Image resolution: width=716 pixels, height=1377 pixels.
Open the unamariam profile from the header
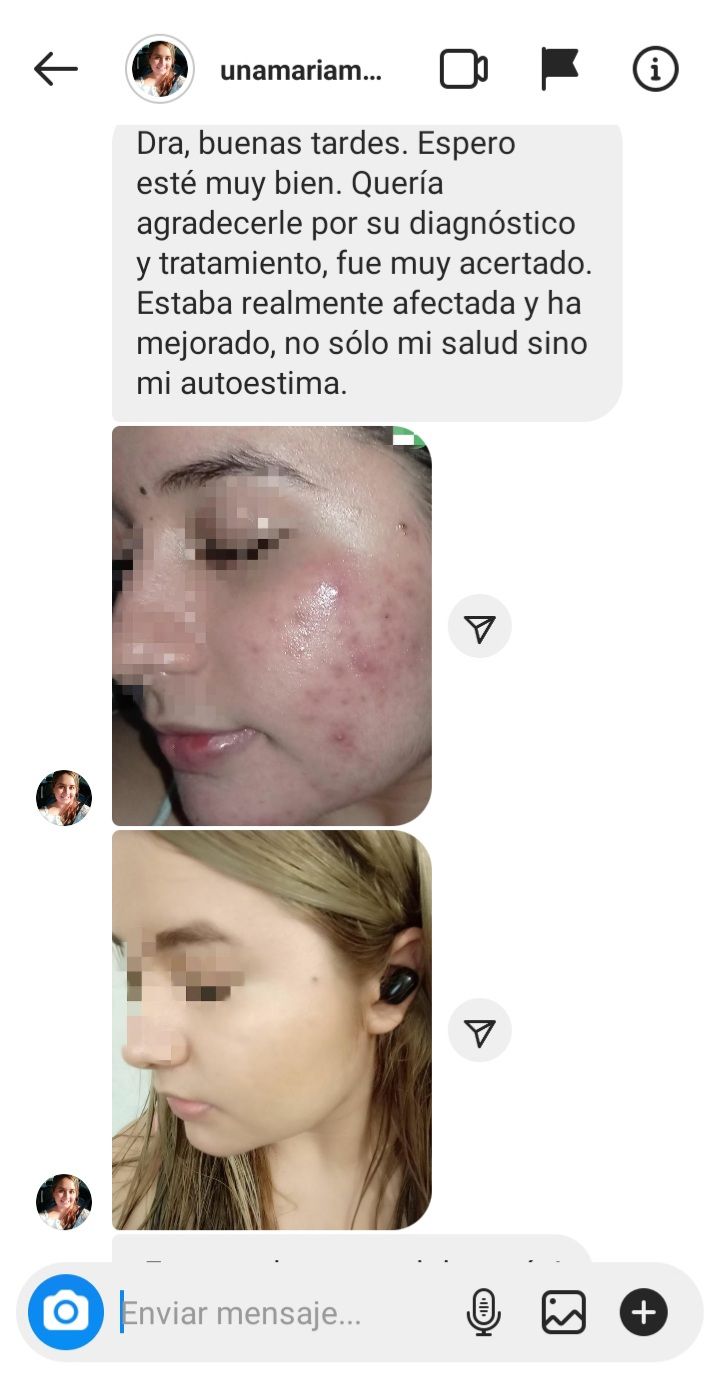tap(298, 70)
